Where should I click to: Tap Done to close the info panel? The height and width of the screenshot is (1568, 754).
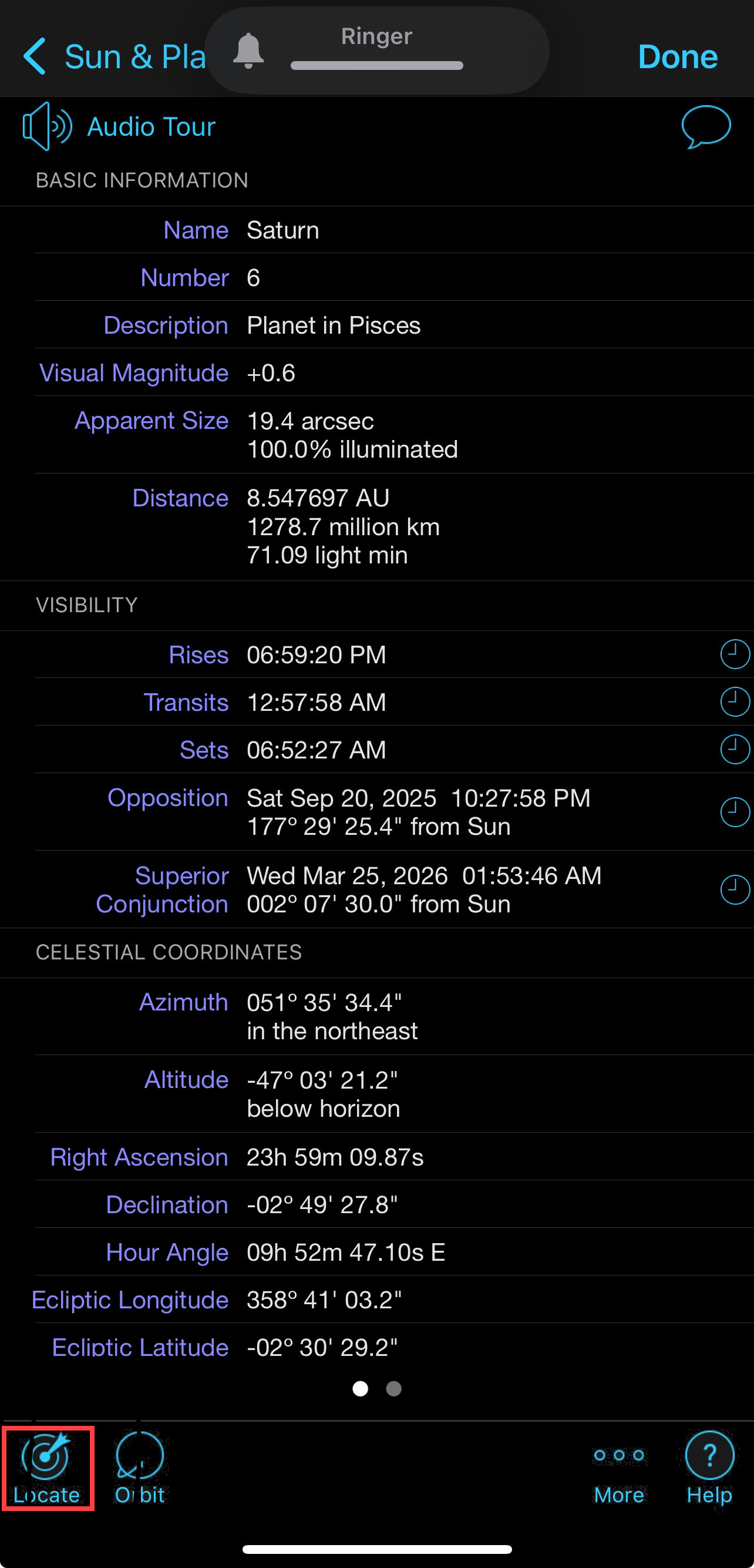[677, 56]
